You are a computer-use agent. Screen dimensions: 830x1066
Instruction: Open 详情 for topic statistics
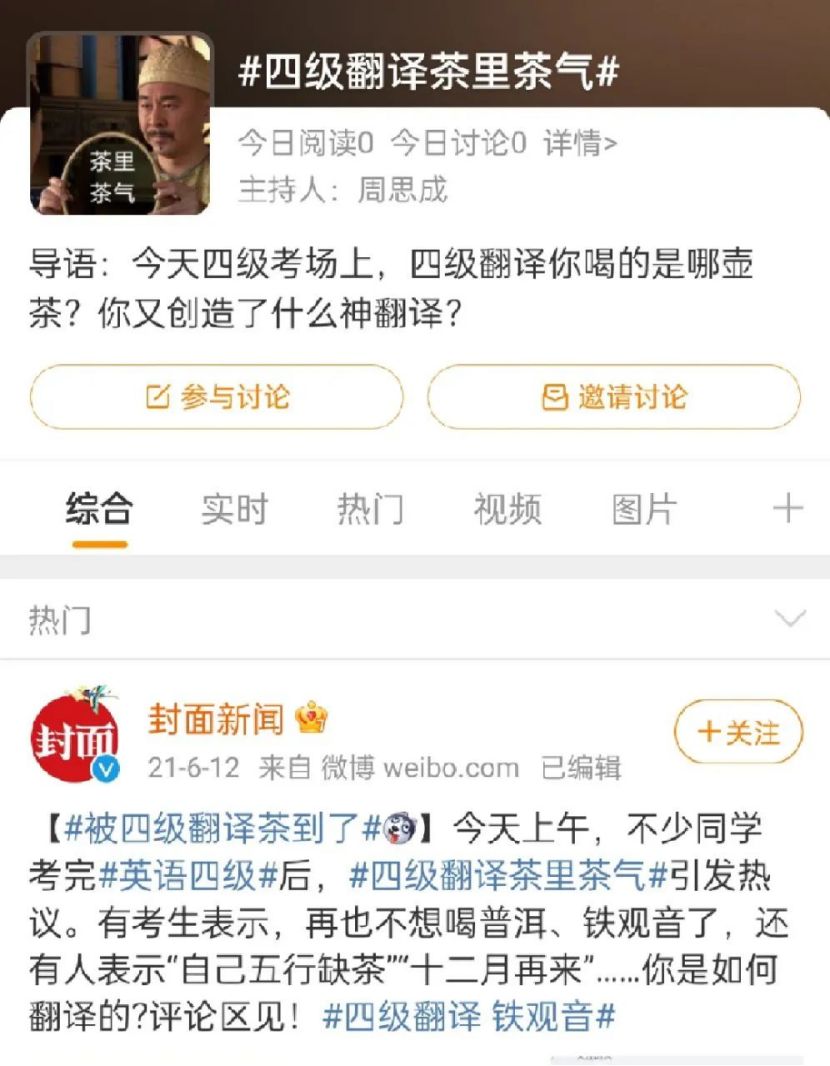click(x=580, y=144)
